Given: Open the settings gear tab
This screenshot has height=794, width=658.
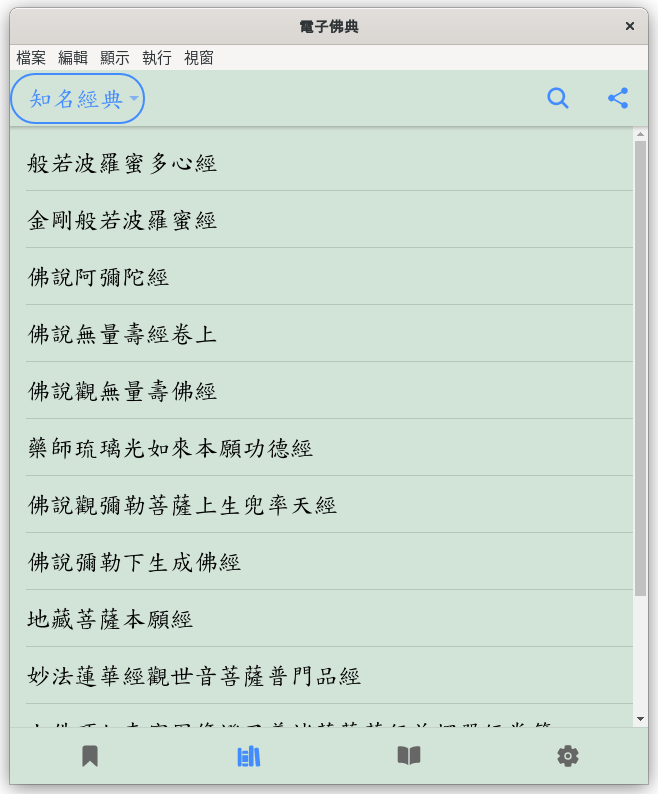Looking at the screenshot, I should click(x=568, y=756).
